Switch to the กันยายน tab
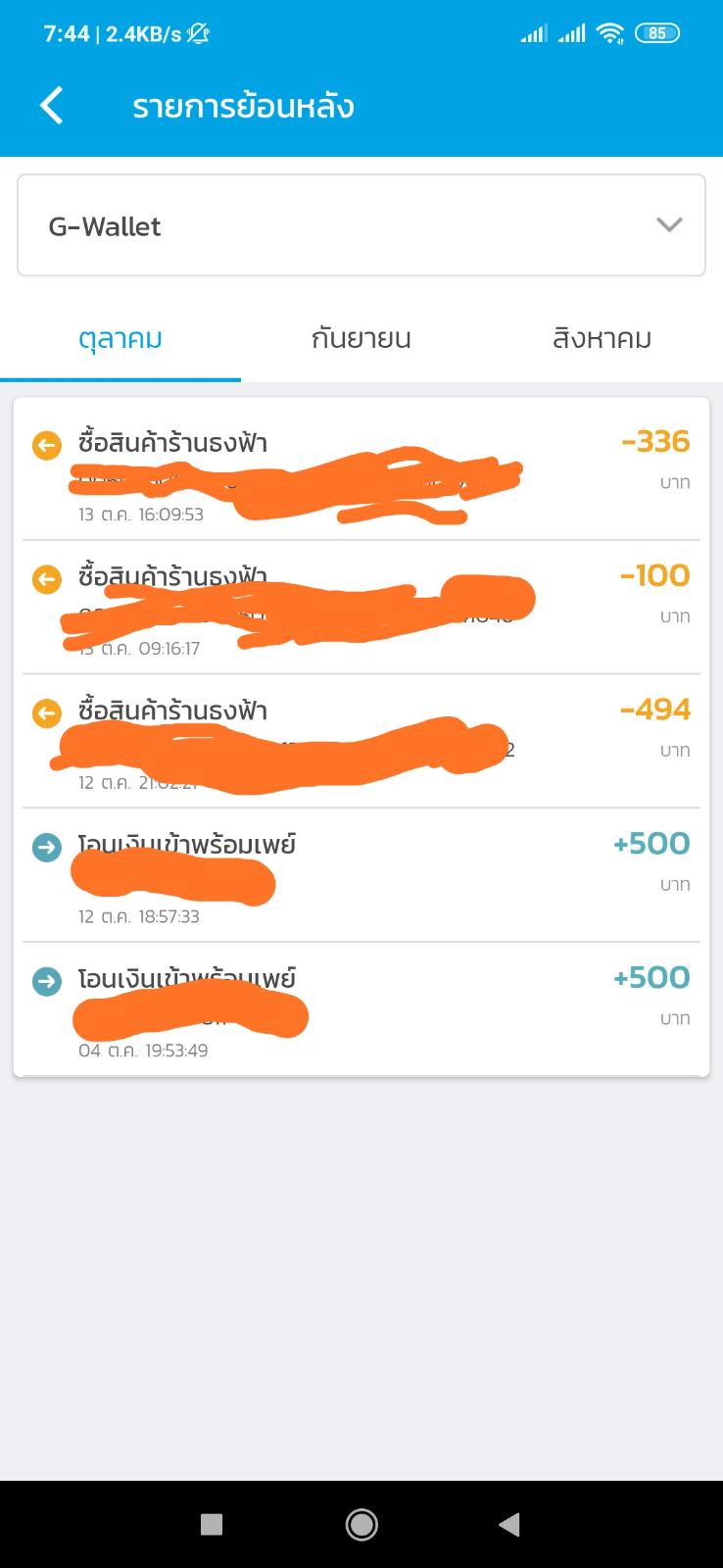The height and width of the screenshot is (1568, 723). 361,339
